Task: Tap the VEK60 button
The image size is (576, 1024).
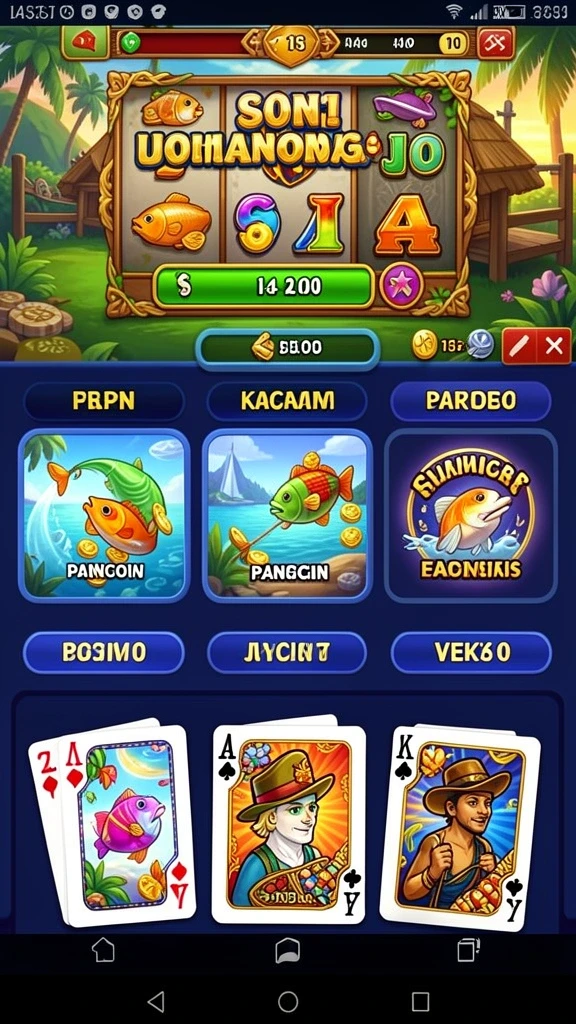Action: pyautogui.click(x=471, y=652)
